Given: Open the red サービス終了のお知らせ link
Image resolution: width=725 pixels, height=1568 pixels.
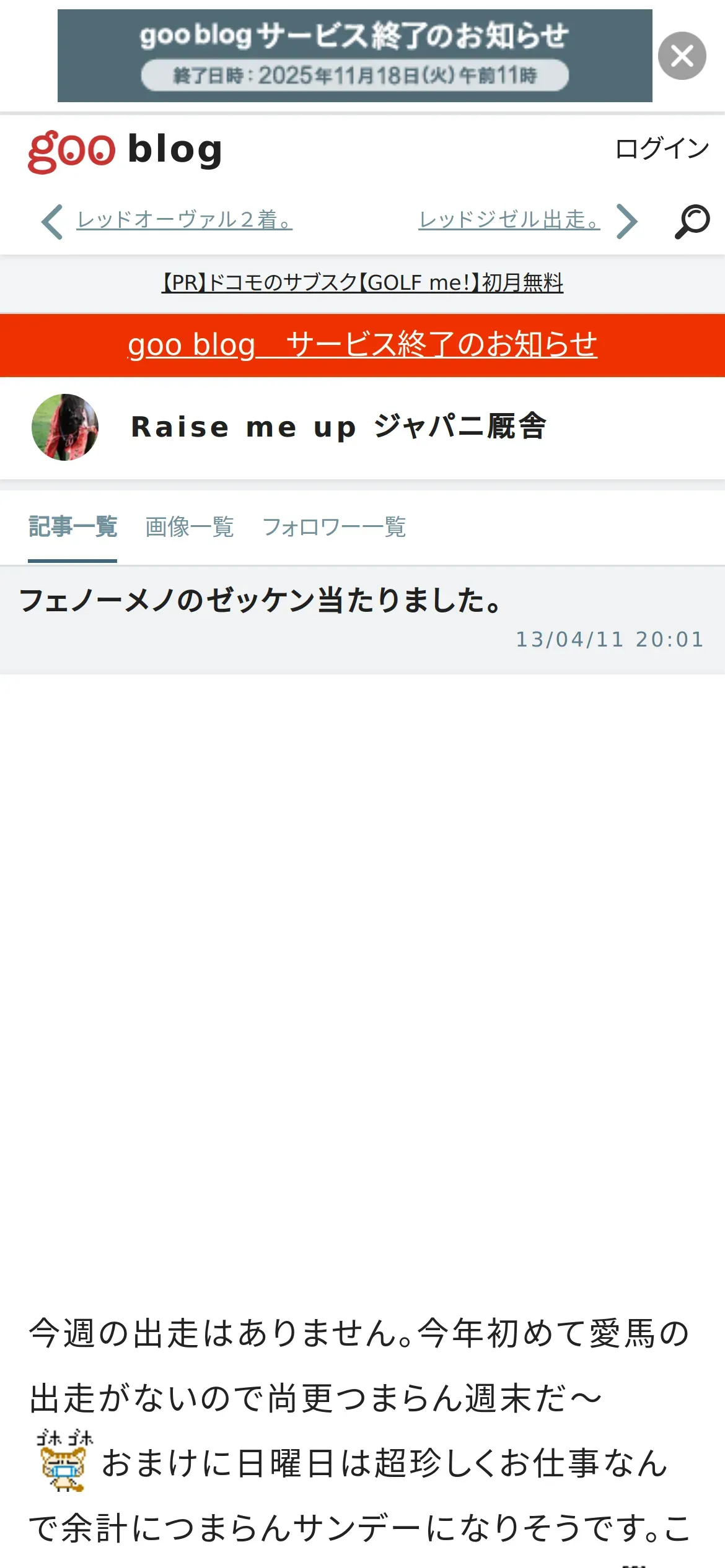Looking at the screenshot, I should point(362,345).
